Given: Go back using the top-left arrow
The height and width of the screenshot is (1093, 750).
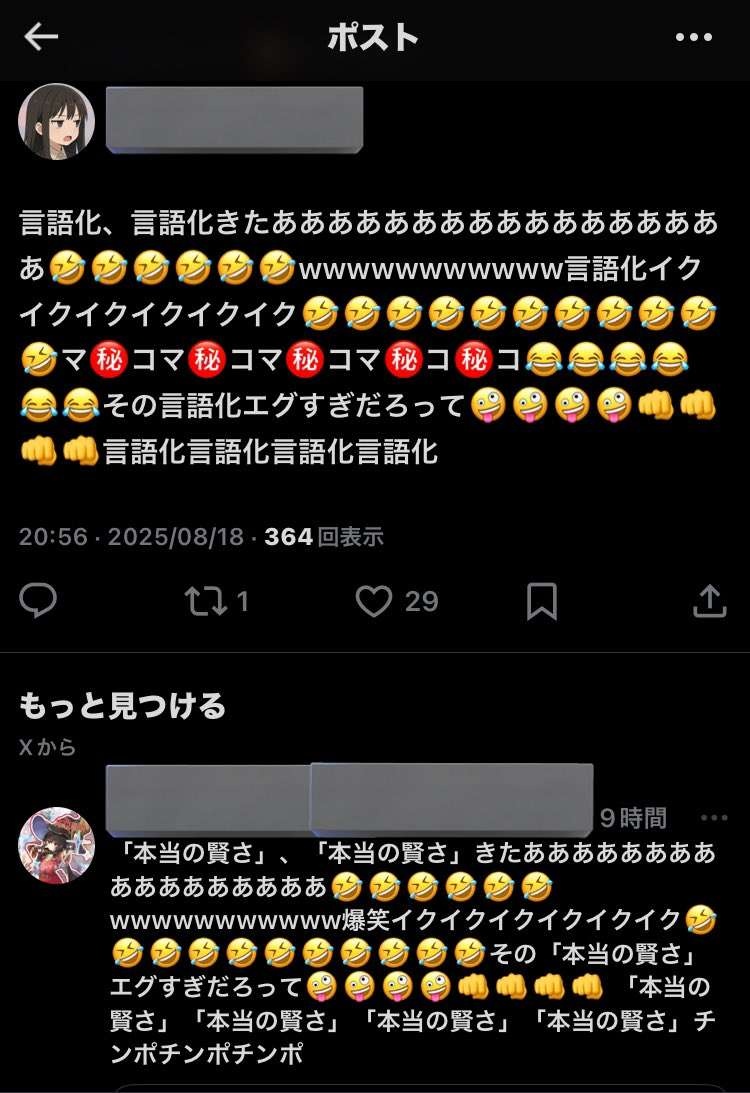Looking at the screenshot, I should point(41,38).
